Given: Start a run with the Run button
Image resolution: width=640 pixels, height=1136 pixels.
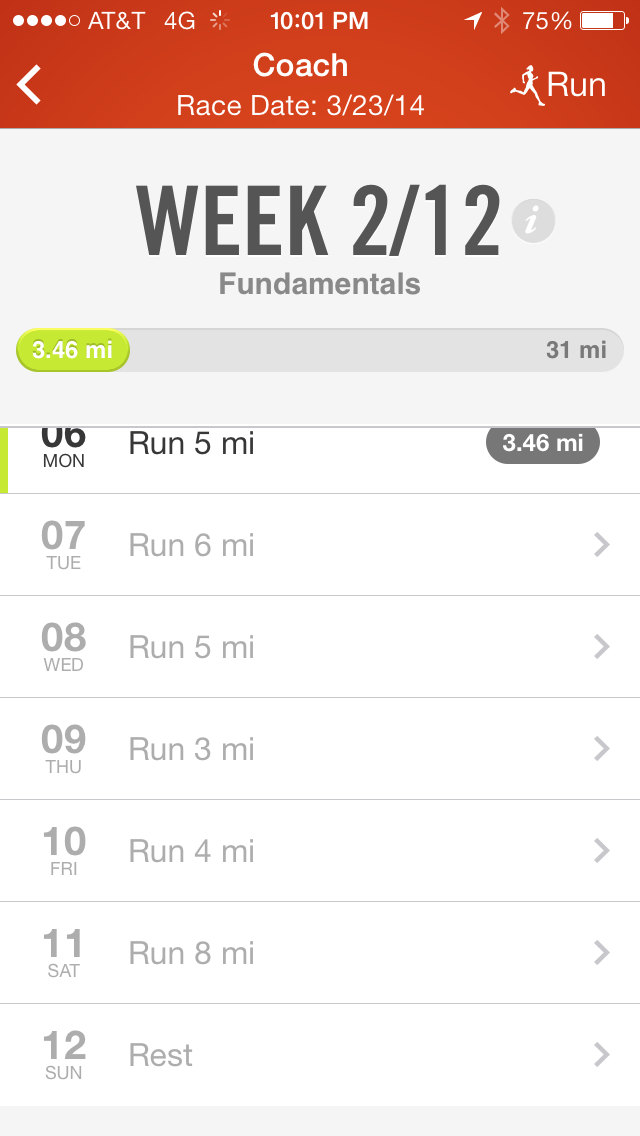Looking at the screenshot, I should [558, 85].
